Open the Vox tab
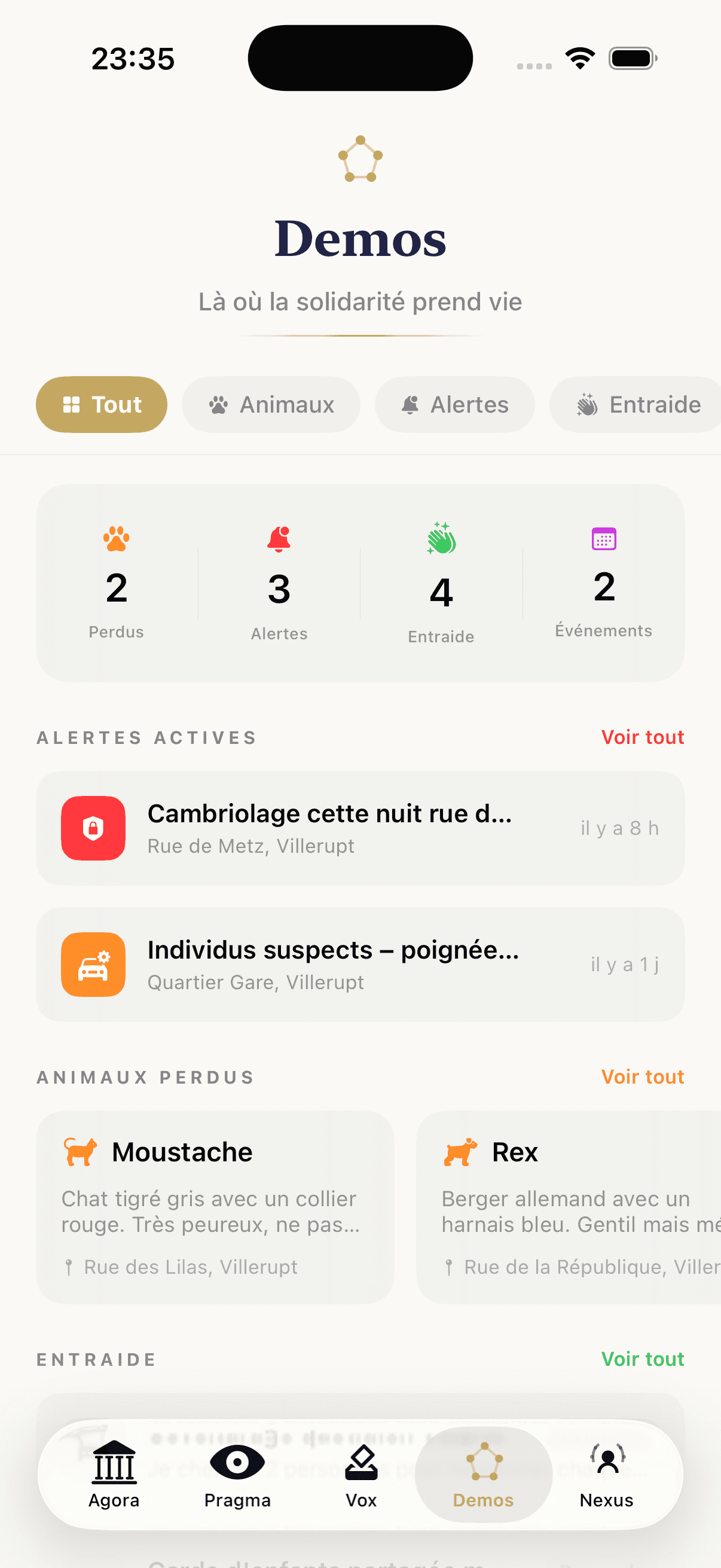The height and width of the screenshot is (1568, 721). 361,1474
